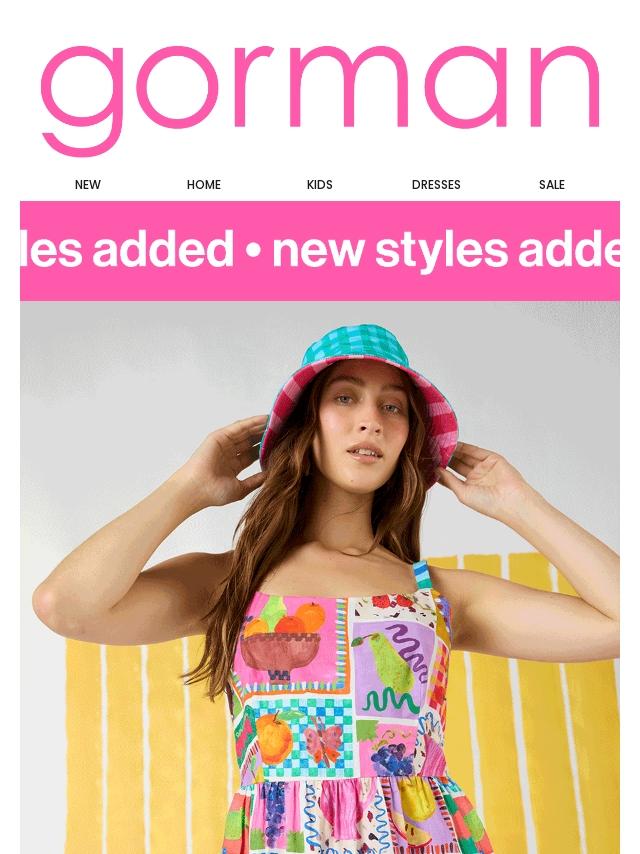The height and width of the screenshot is (854, 640).
Task: Open the SALE section
Action: 552,185
